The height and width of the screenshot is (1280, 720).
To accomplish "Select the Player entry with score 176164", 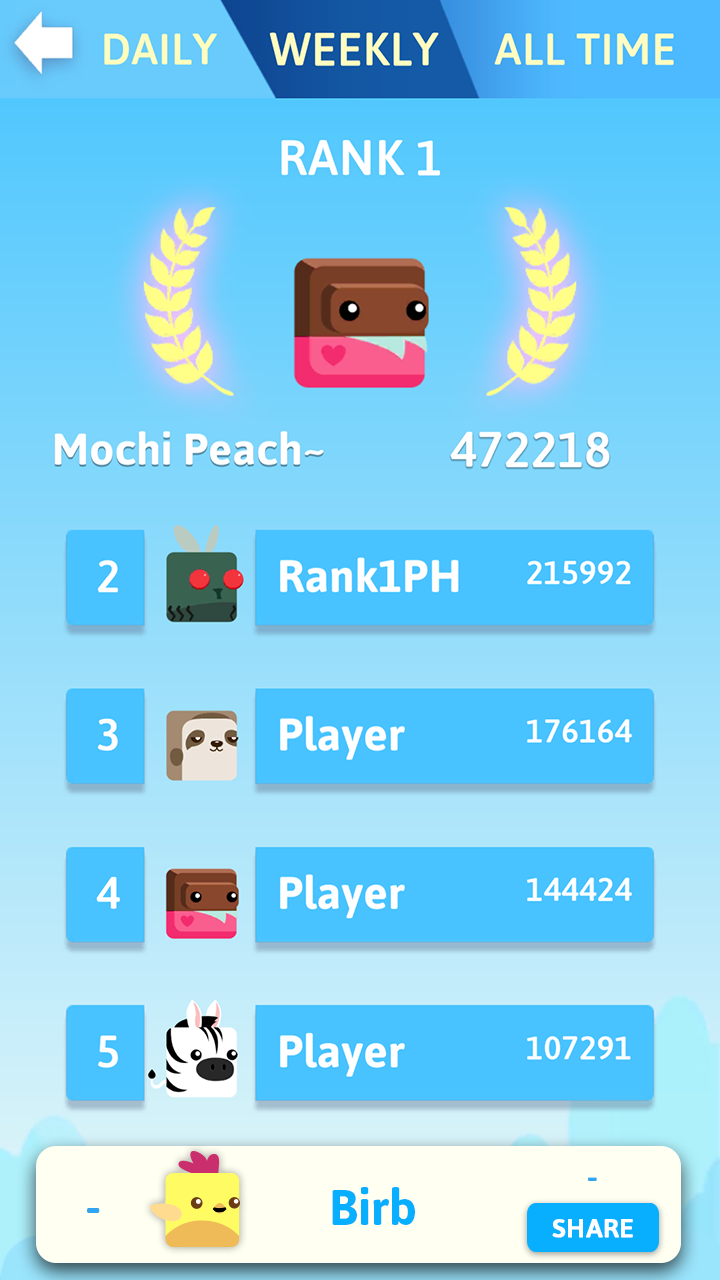I will 455,736.
